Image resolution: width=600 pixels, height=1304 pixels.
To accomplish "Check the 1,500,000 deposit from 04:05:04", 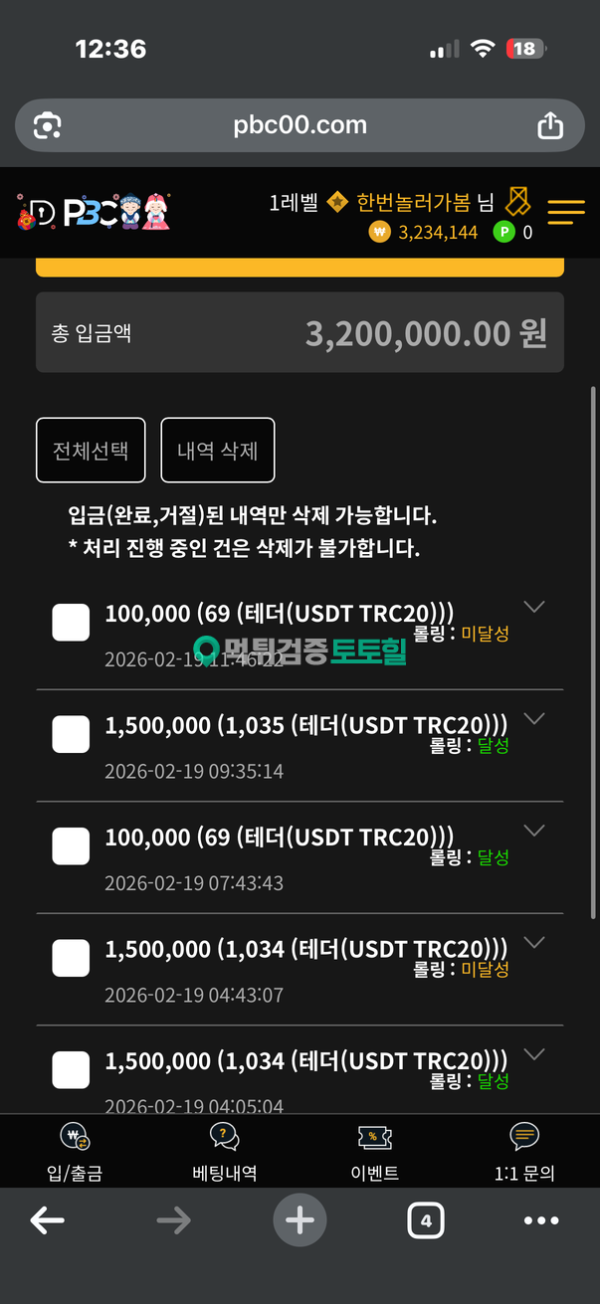I will [x=71, y=1071].
